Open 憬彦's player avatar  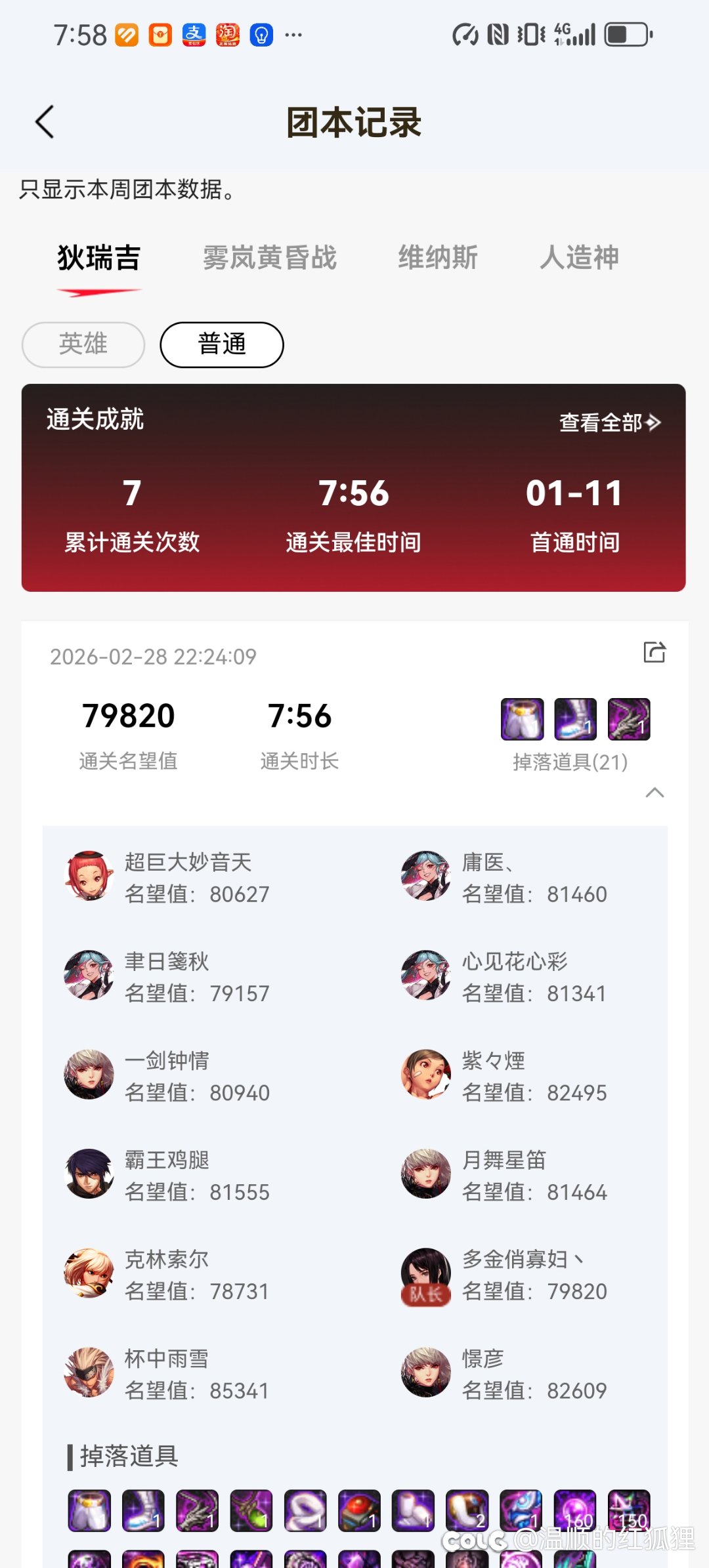click(425, 1372)
